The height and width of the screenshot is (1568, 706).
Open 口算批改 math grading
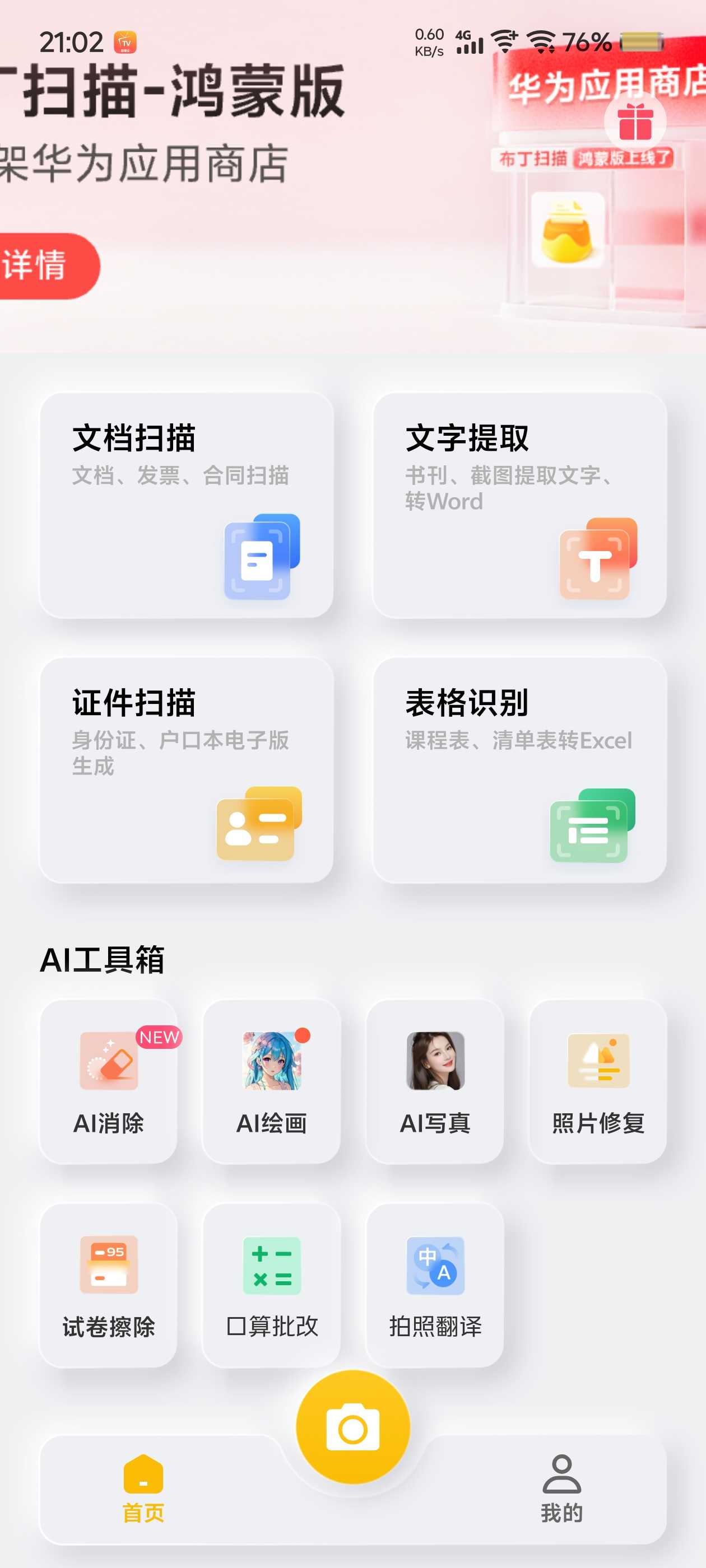pos(272,1285)
